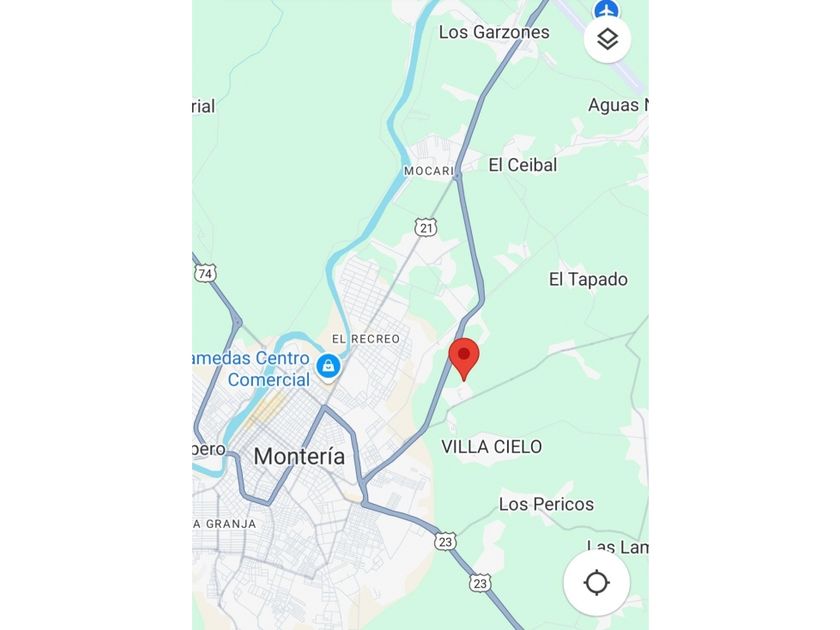Screen dimensions: 840x630
Task: Select the red dropped pin
Action: click(464, 357)
